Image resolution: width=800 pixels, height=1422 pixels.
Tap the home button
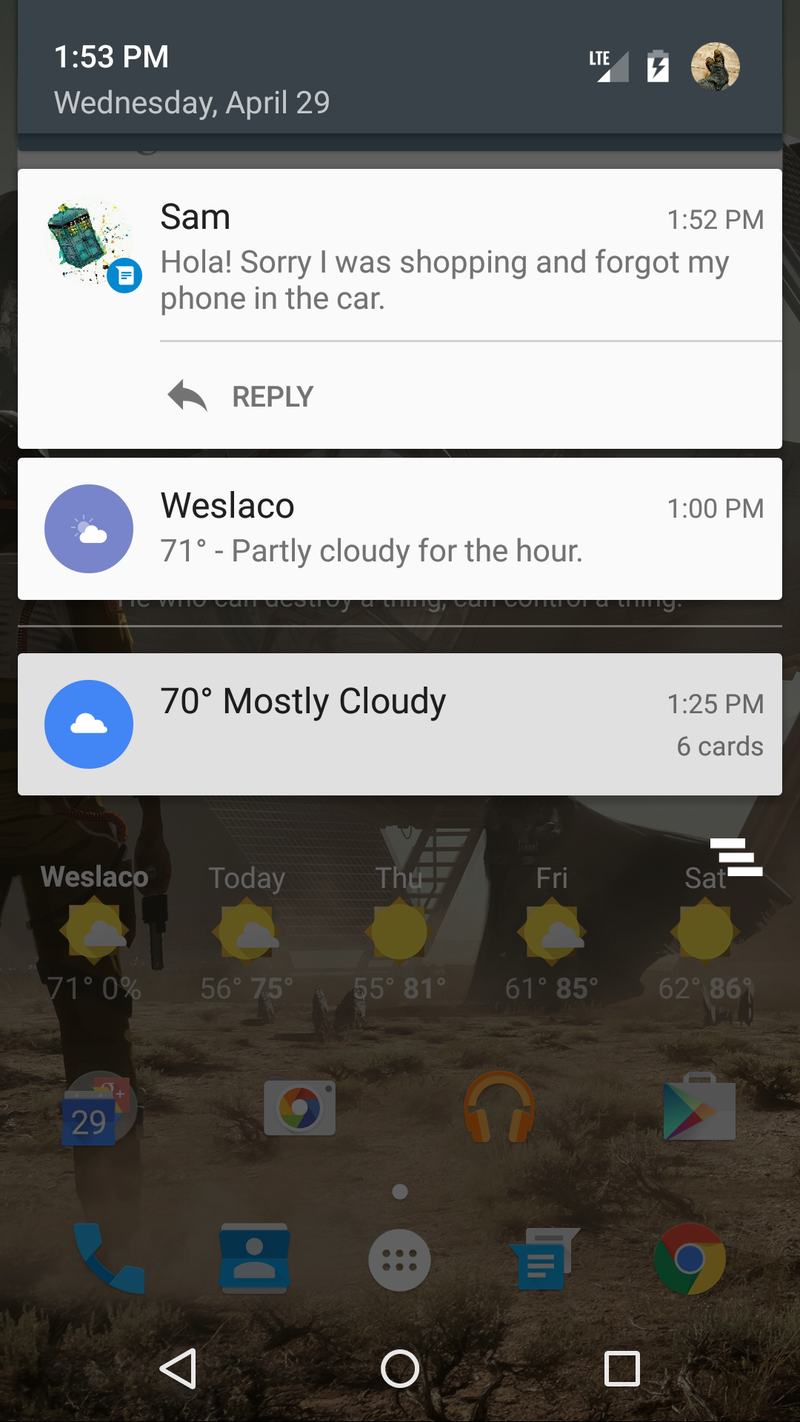coord(400,1369)
